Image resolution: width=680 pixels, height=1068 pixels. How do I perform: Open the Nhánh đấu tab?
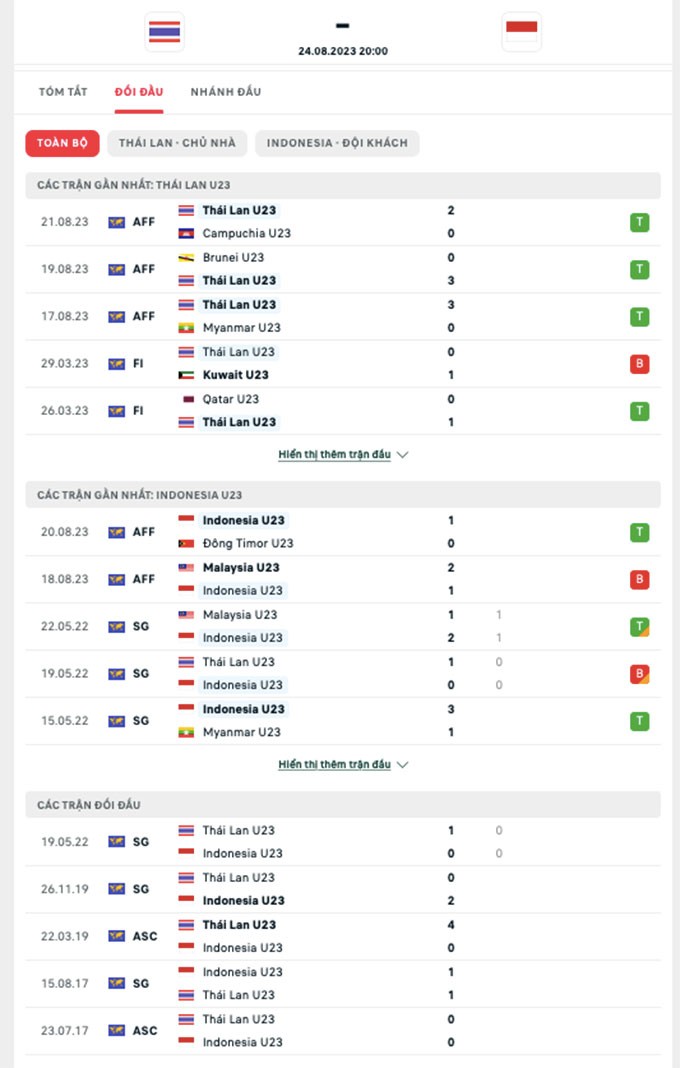click(226, 92)
